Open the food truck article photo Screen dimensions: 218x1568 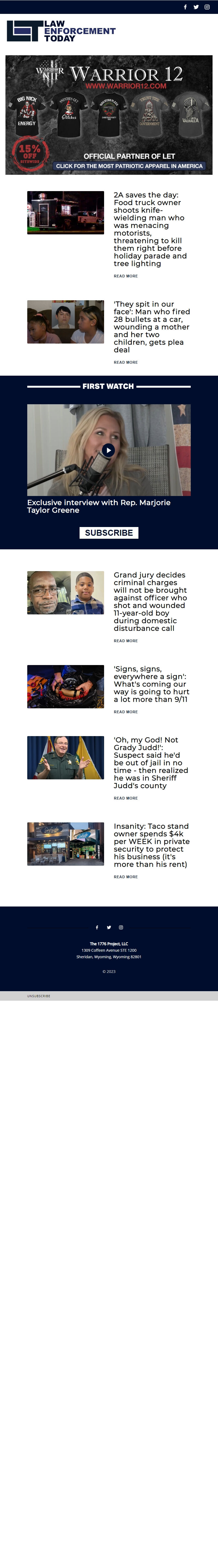65,212
